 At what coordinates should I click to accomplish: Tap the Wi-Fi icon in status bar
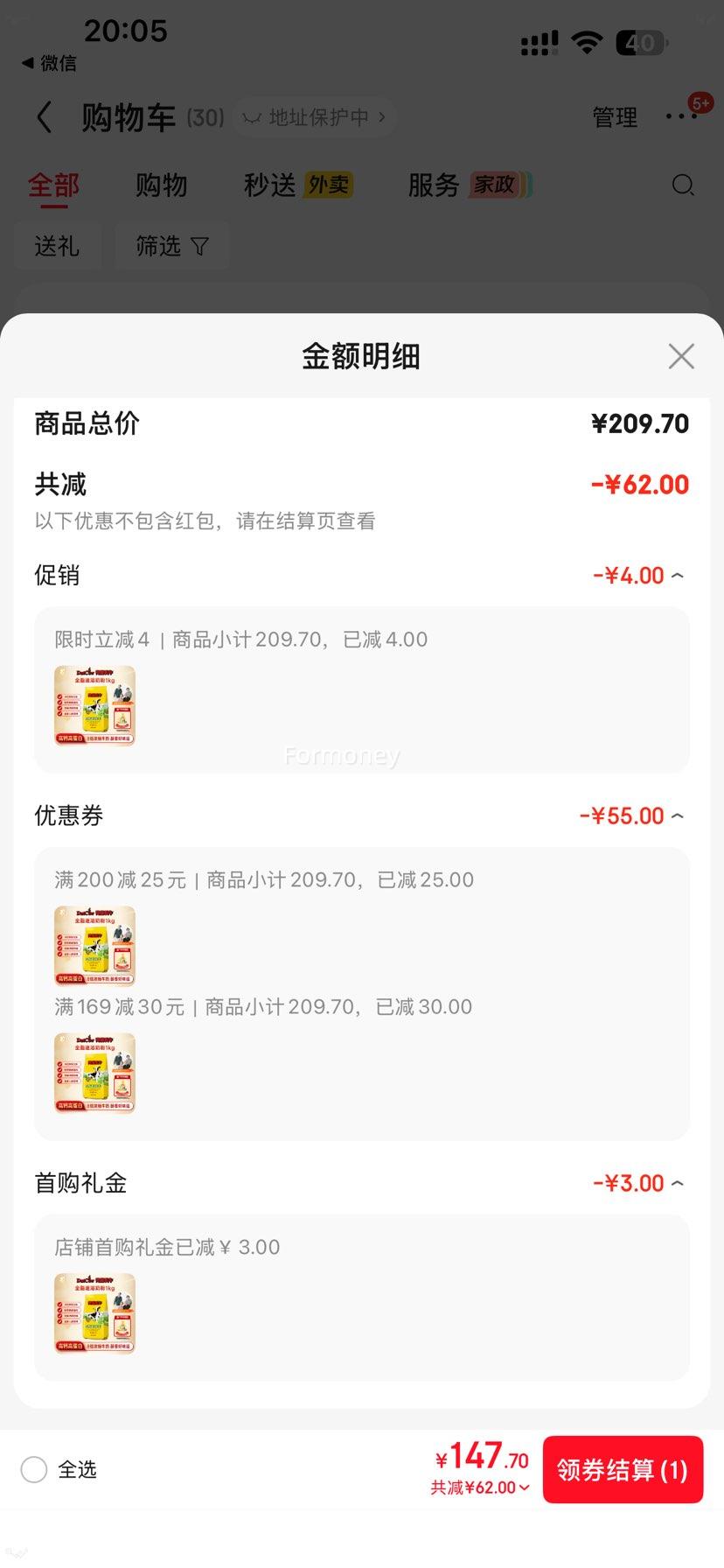point(588,40)
